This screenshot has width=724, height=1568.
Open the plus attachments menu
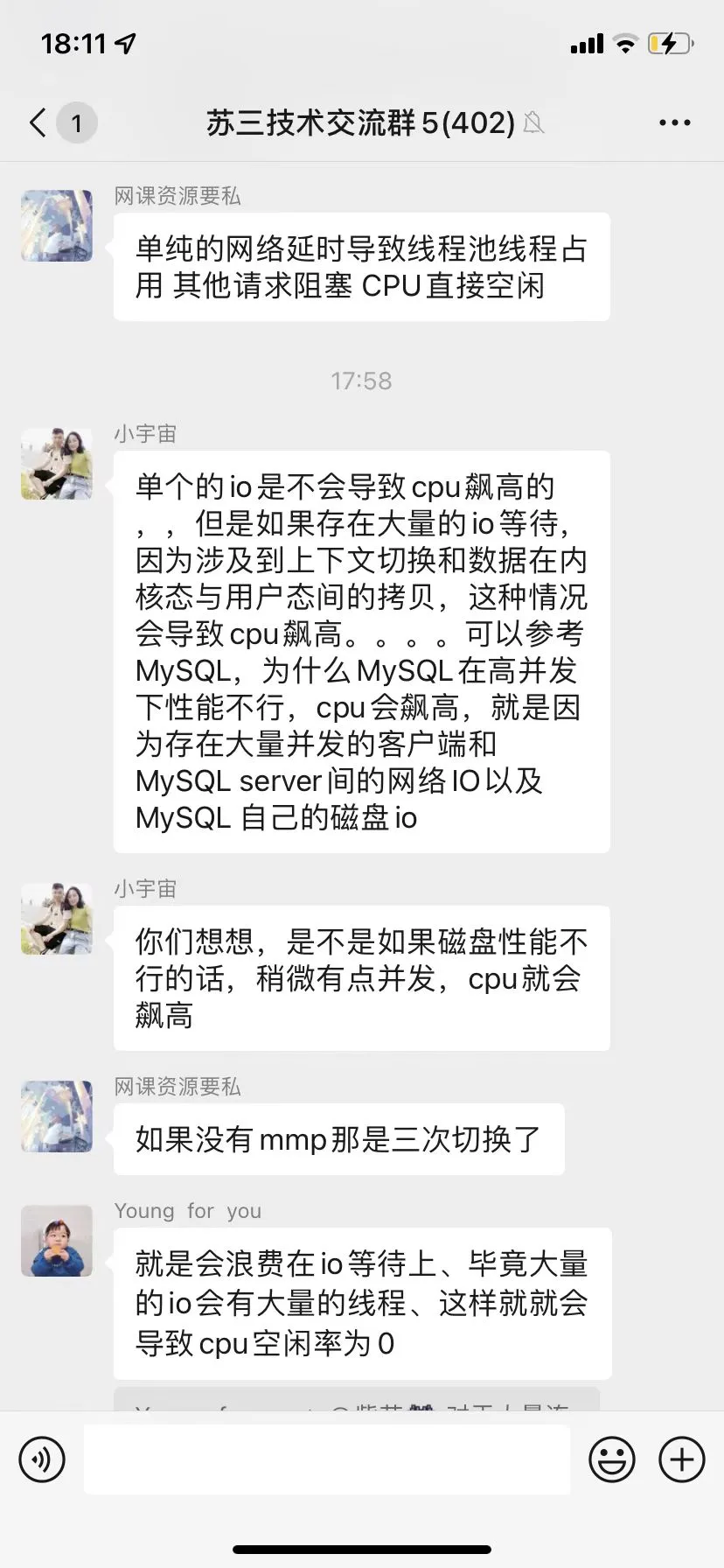coord(681,1459)
